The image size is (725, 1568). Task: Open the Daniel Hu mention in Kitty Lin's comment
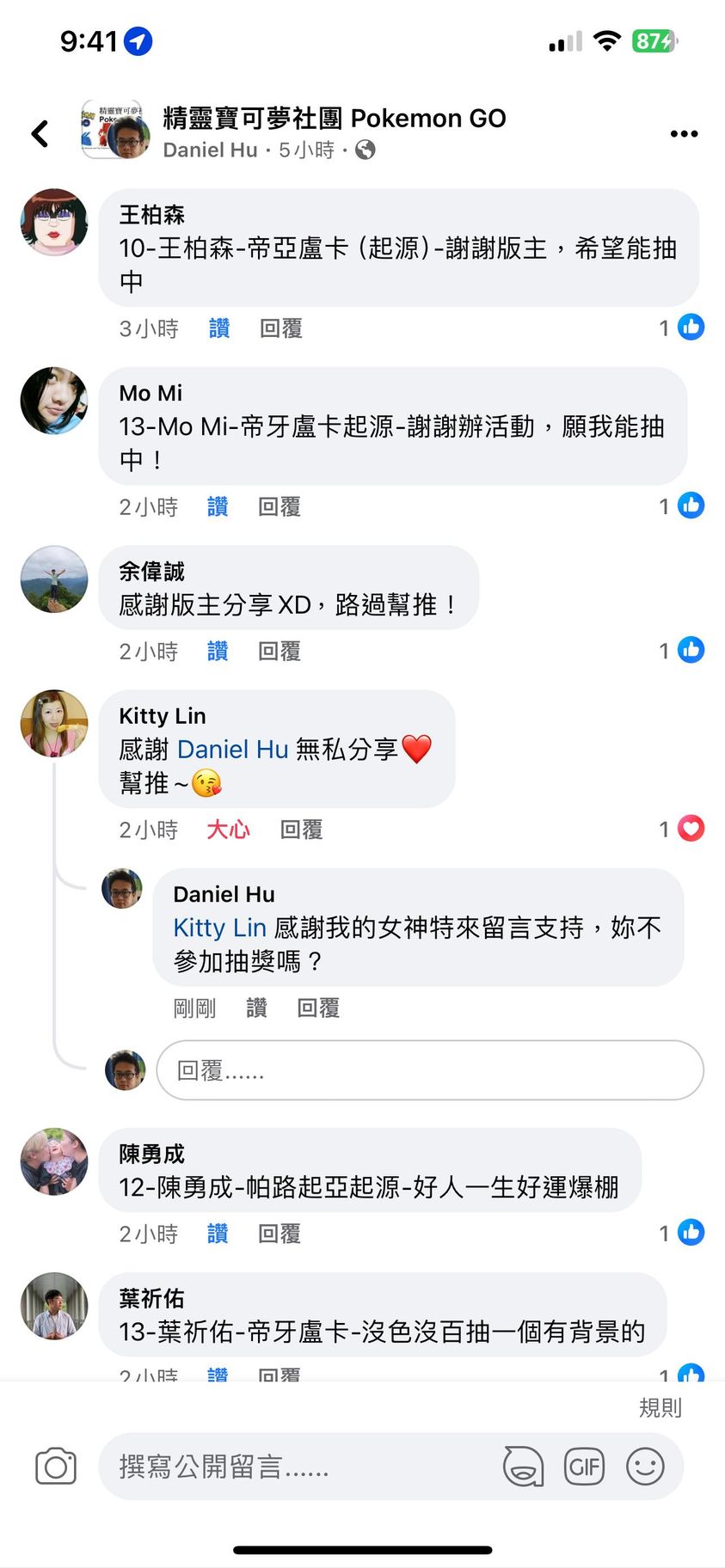click(232, 750)
